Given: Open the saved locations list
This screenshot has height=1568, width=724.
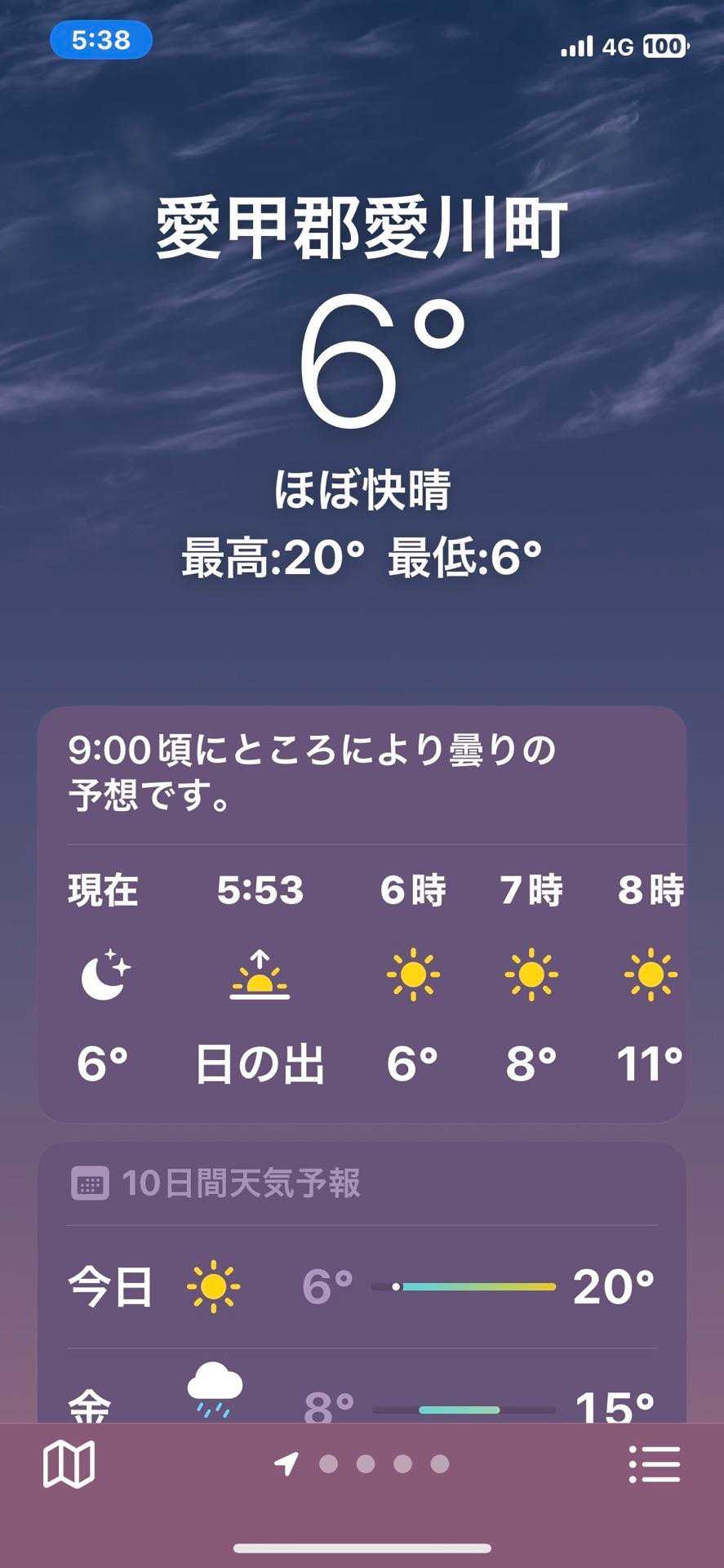Looking at the screenshot, I should [655, 1463].
